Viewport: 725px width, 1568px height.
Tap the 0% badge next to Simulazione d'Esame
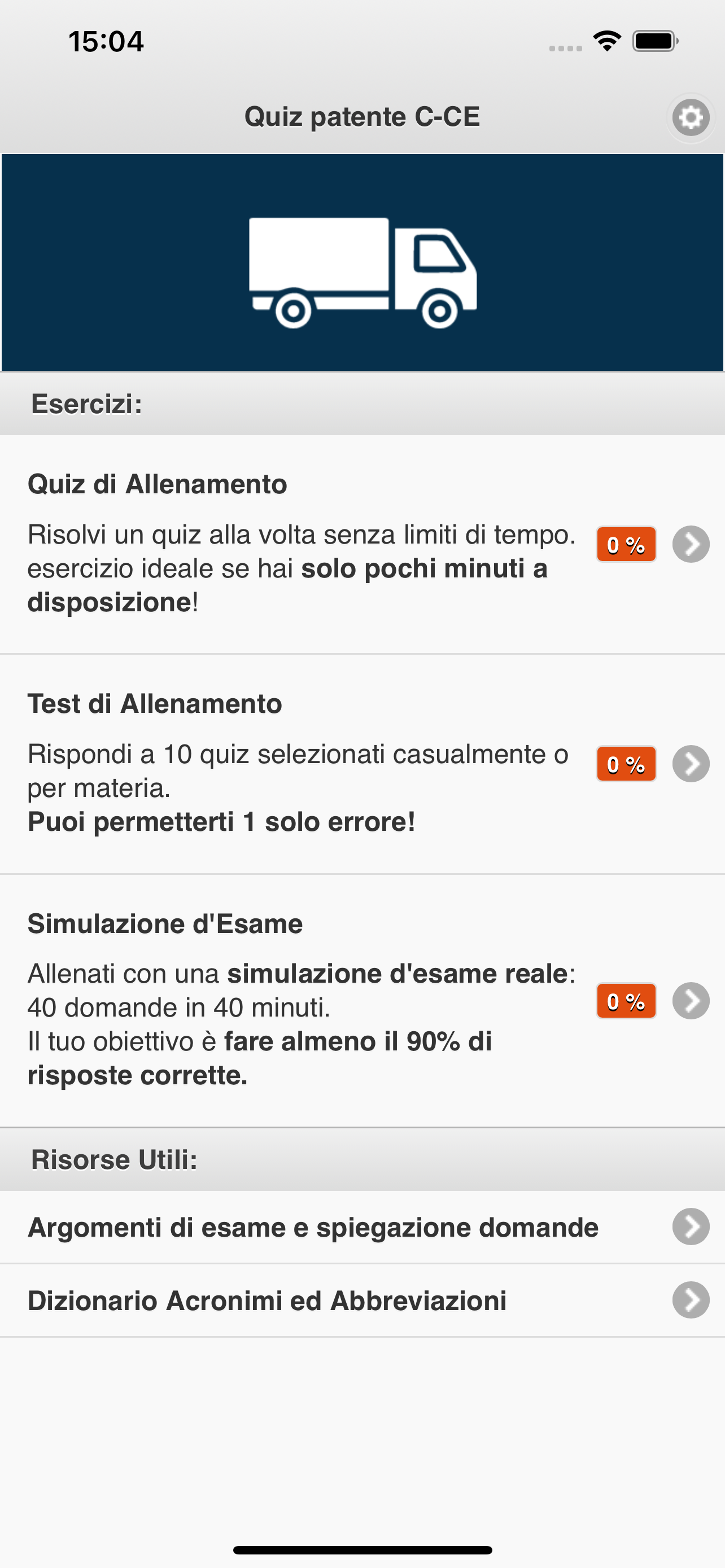tap(625, 1000)
